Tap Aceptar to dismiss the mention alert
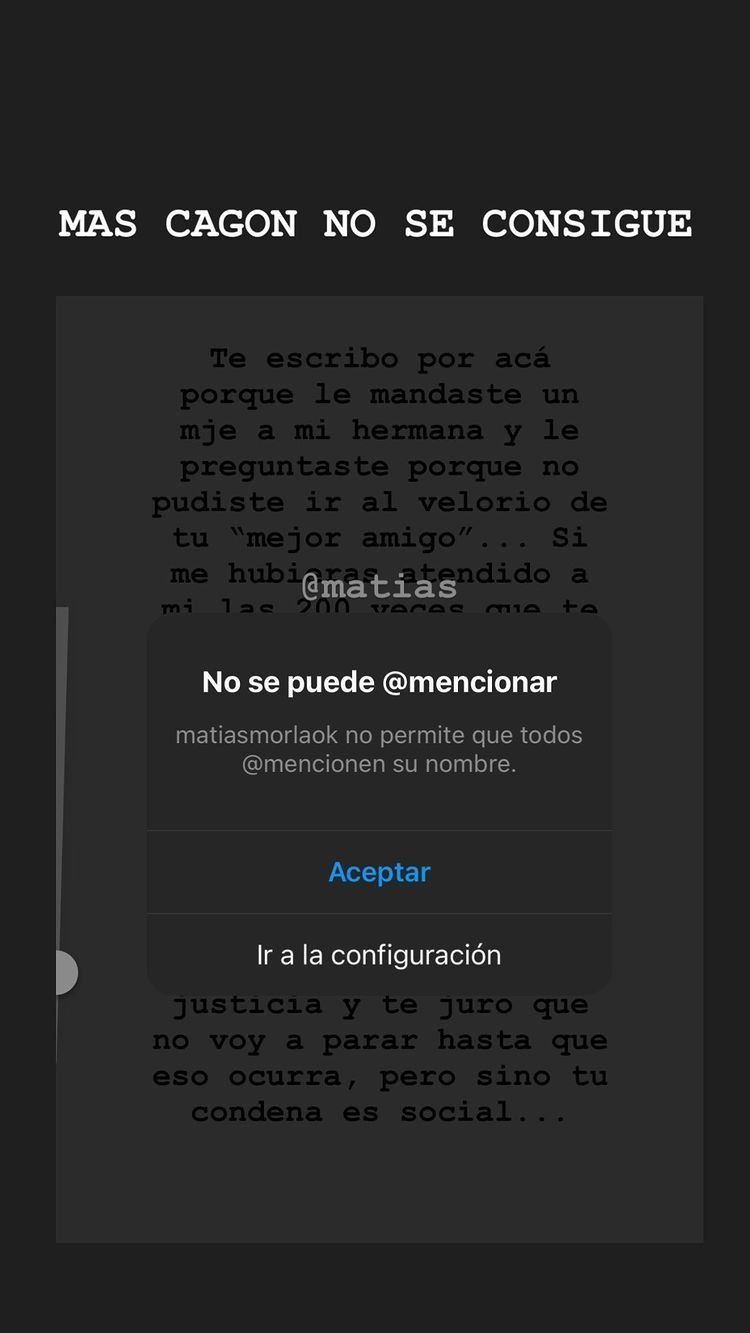The image size is (750, 1333). (379, 872)
